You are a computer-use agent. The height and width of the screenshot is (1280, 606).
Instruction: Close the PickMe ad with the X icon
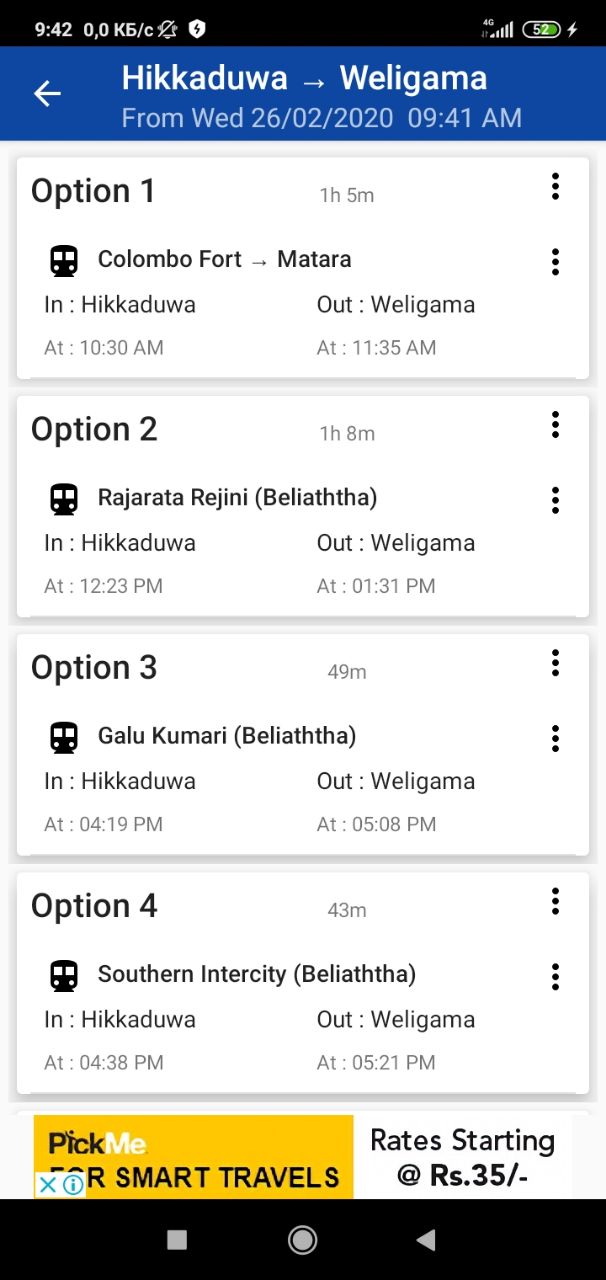[x=47, y=1185]
